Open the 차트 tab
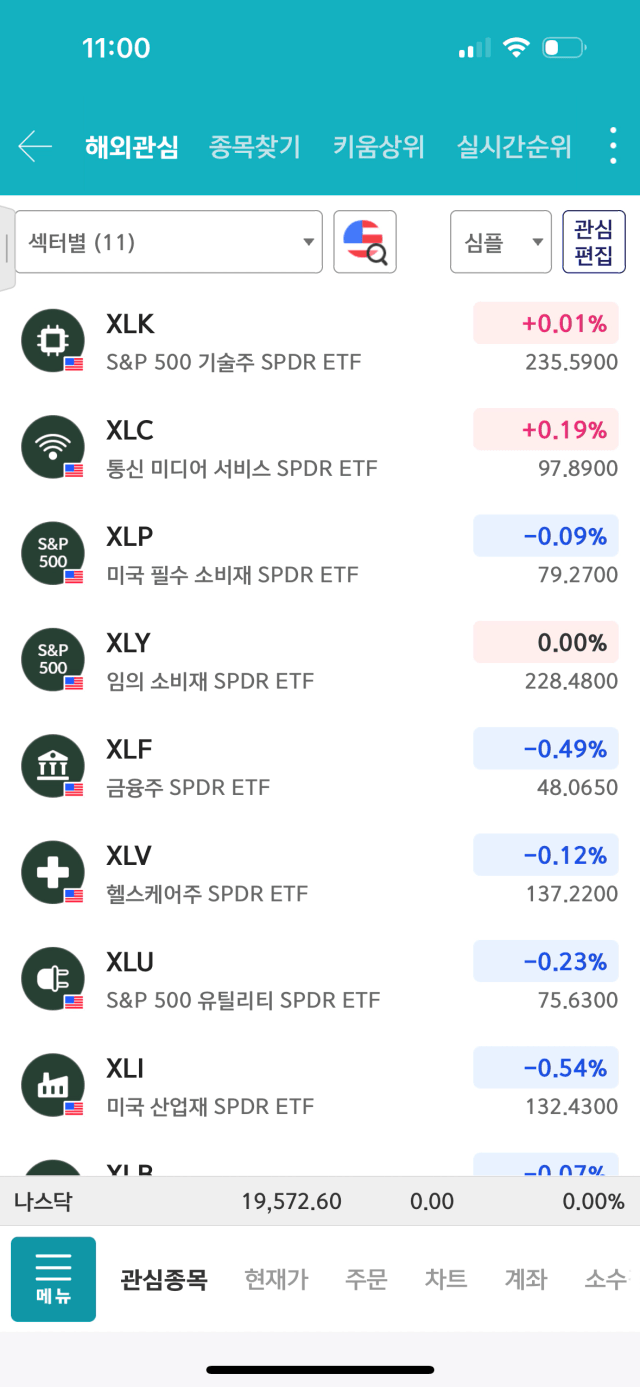Image resolution: width=640 pixels, height=1387 pixels. tap(446, 1279)
